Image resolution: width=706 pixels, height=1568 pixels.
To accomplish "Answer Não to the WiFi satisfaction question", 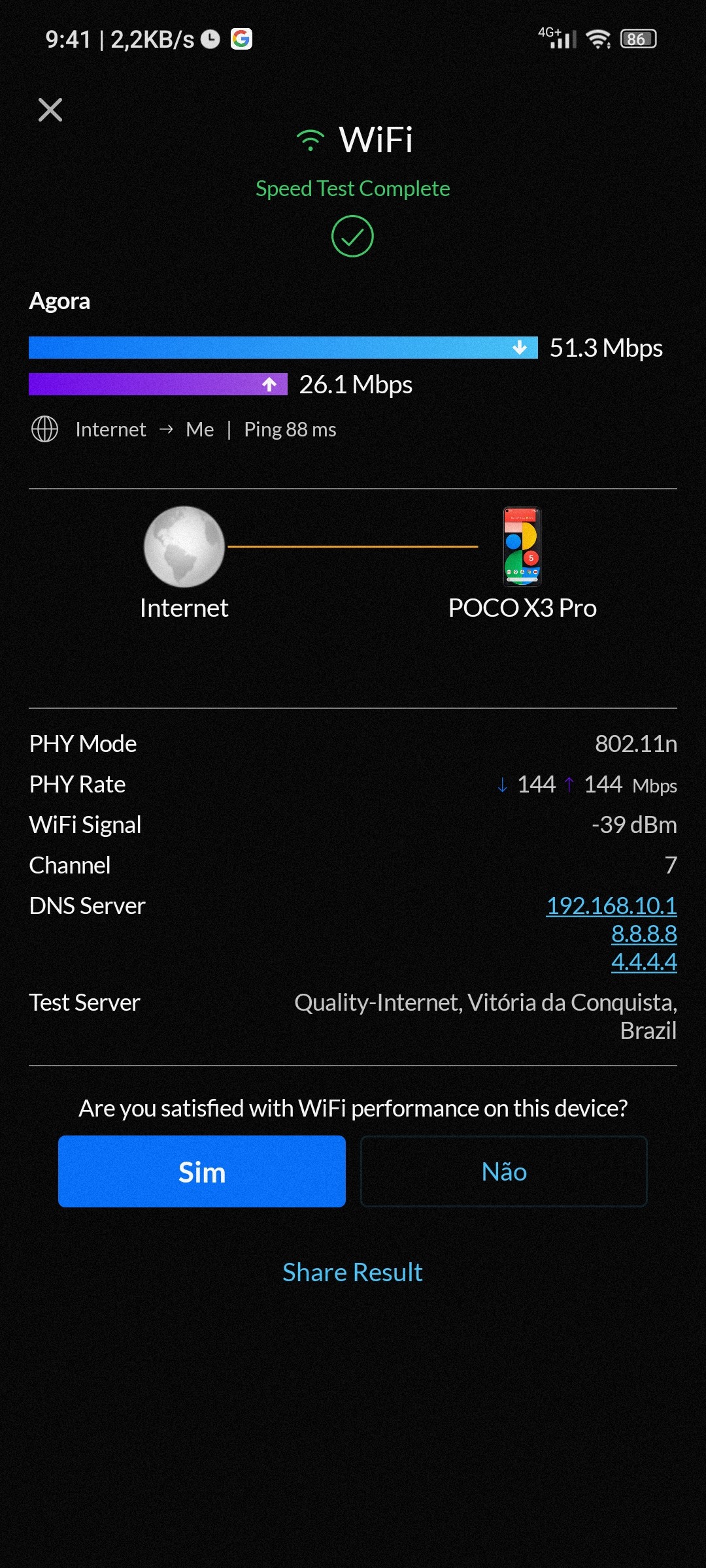I will [503, 1171].
